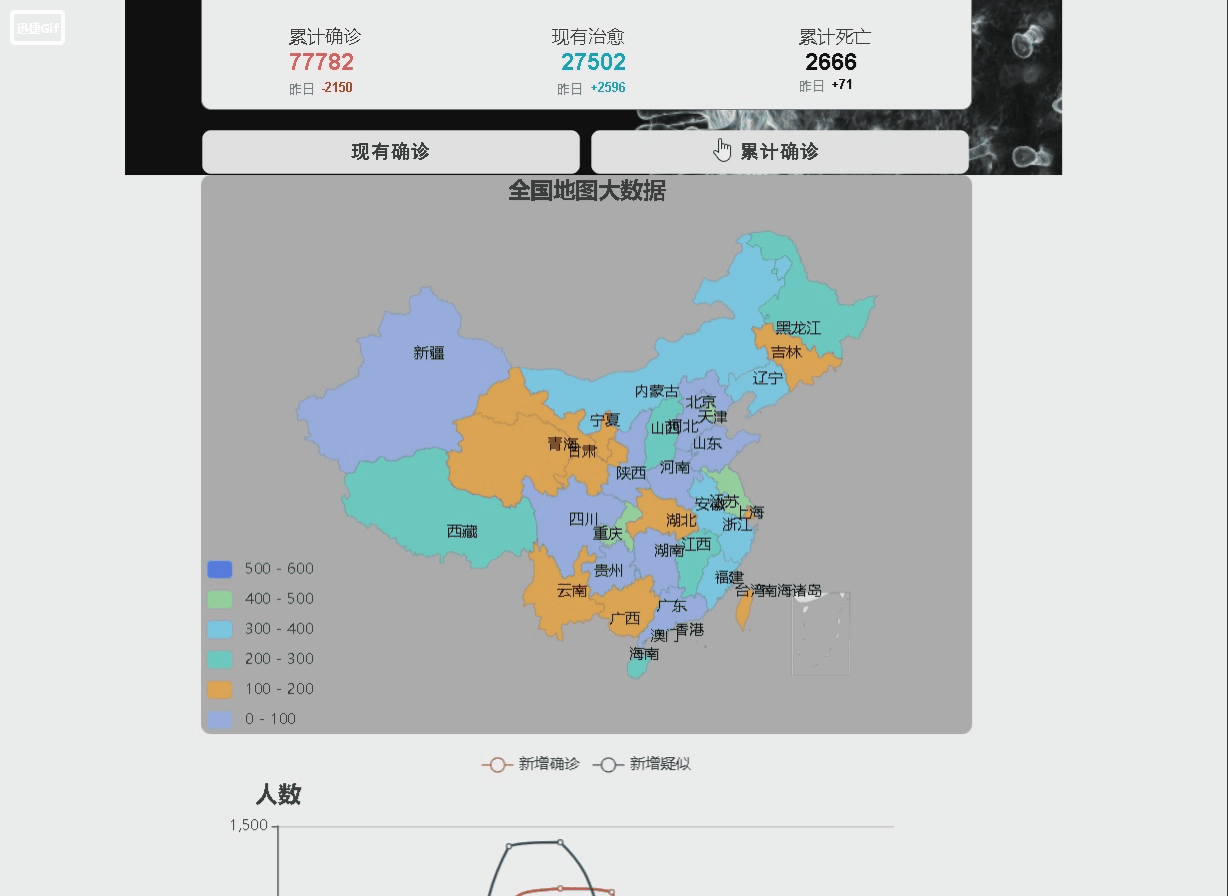Toggle 新增确诊 series in chart legend
Screen dimensions: 1228x896
(x=531, y=764)
